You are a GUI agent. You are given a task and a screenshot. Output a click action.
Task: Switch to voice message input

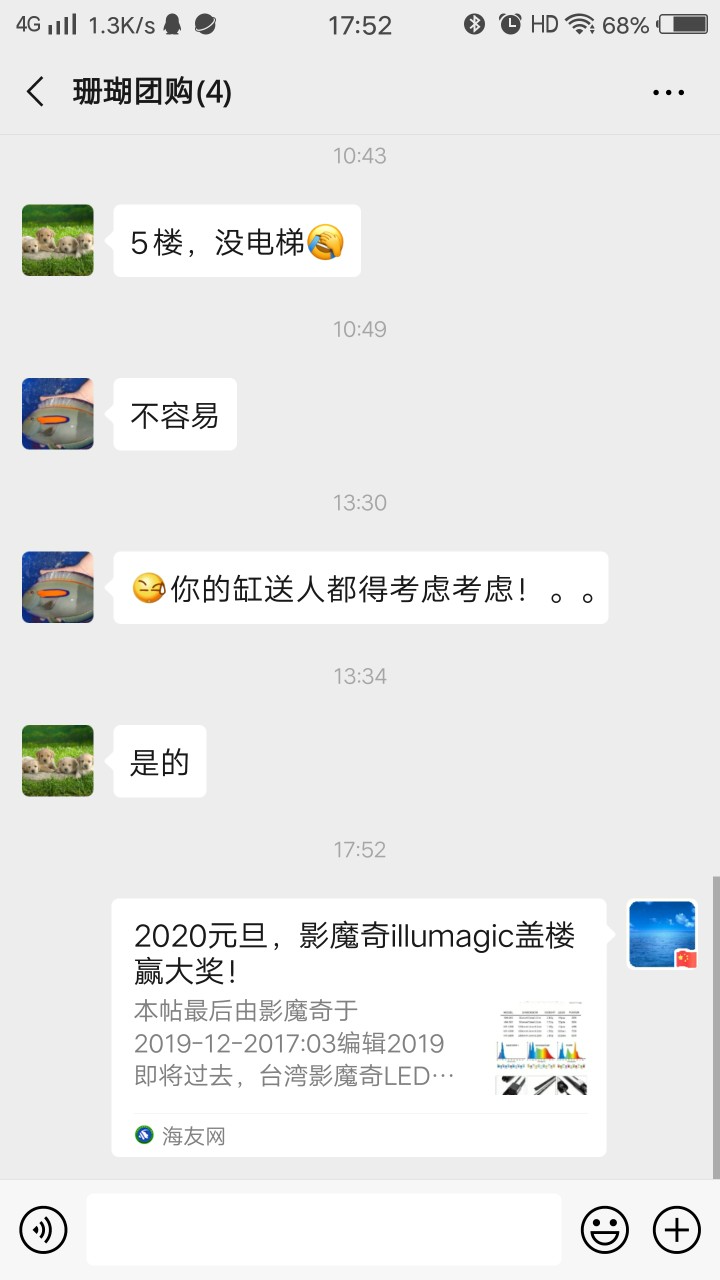pyautogui.click(x=43, y=1229)
